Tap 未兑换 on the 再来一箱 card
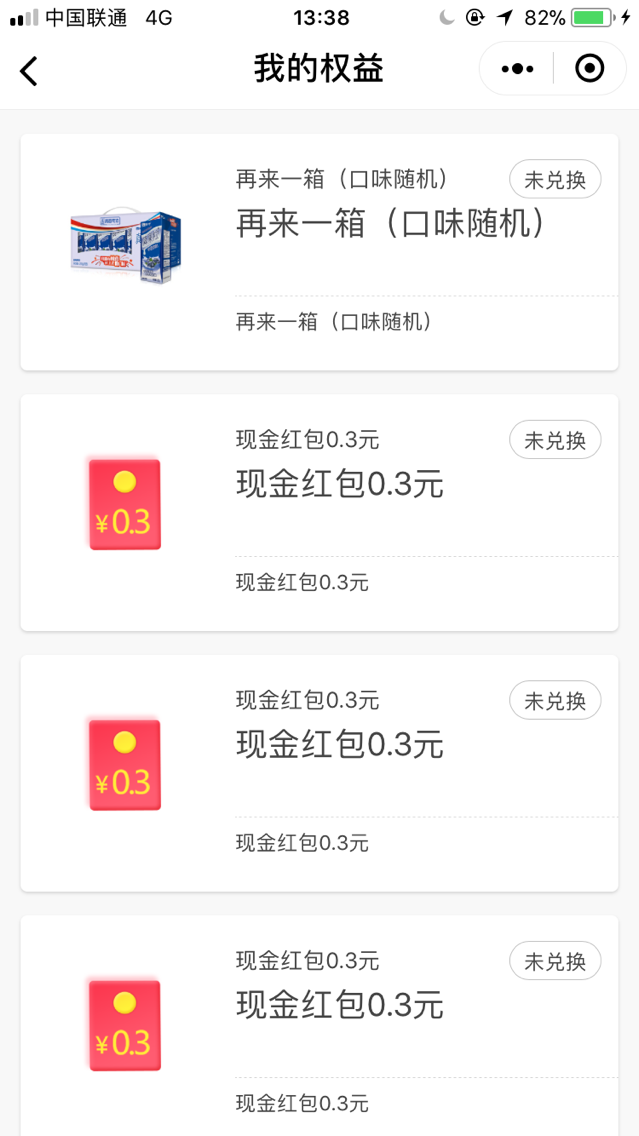 pyautogui.click(x=555, y=179)
